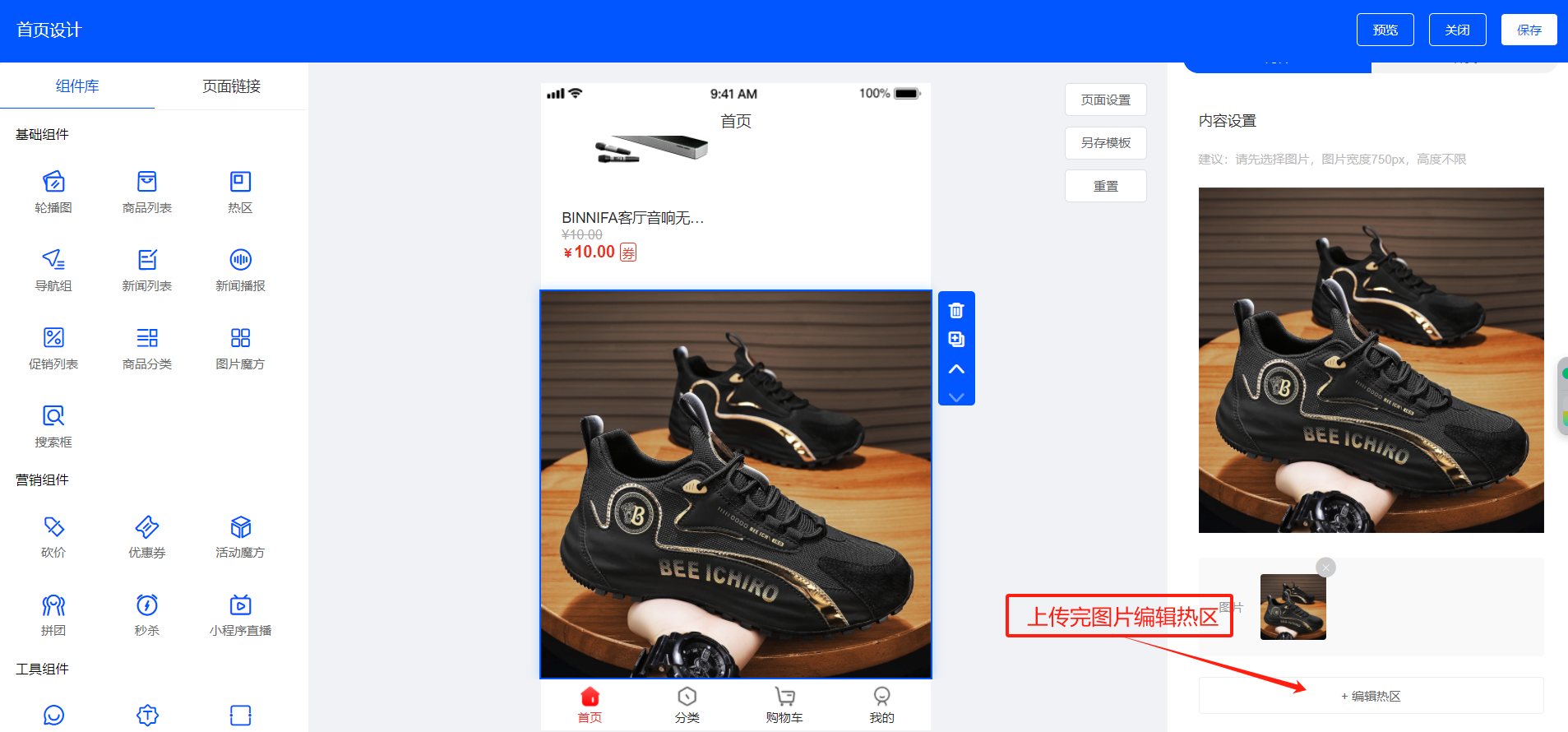Viewport: 1568px width, 732px height.
Task: Switch to the 页面链接 tab
Action: tap(231, 86)
